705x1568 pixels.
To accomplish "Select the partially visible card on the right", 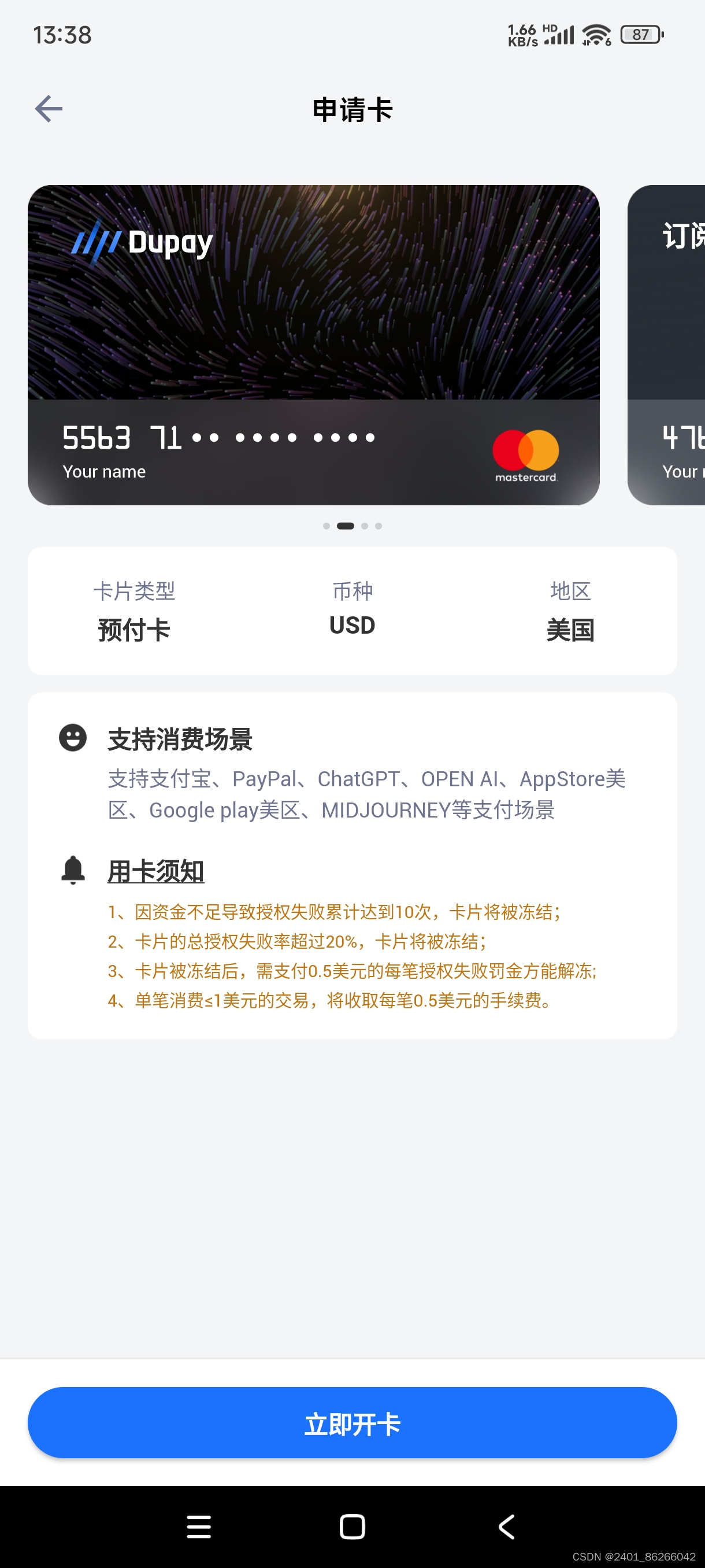I will (x=669, y=345).
